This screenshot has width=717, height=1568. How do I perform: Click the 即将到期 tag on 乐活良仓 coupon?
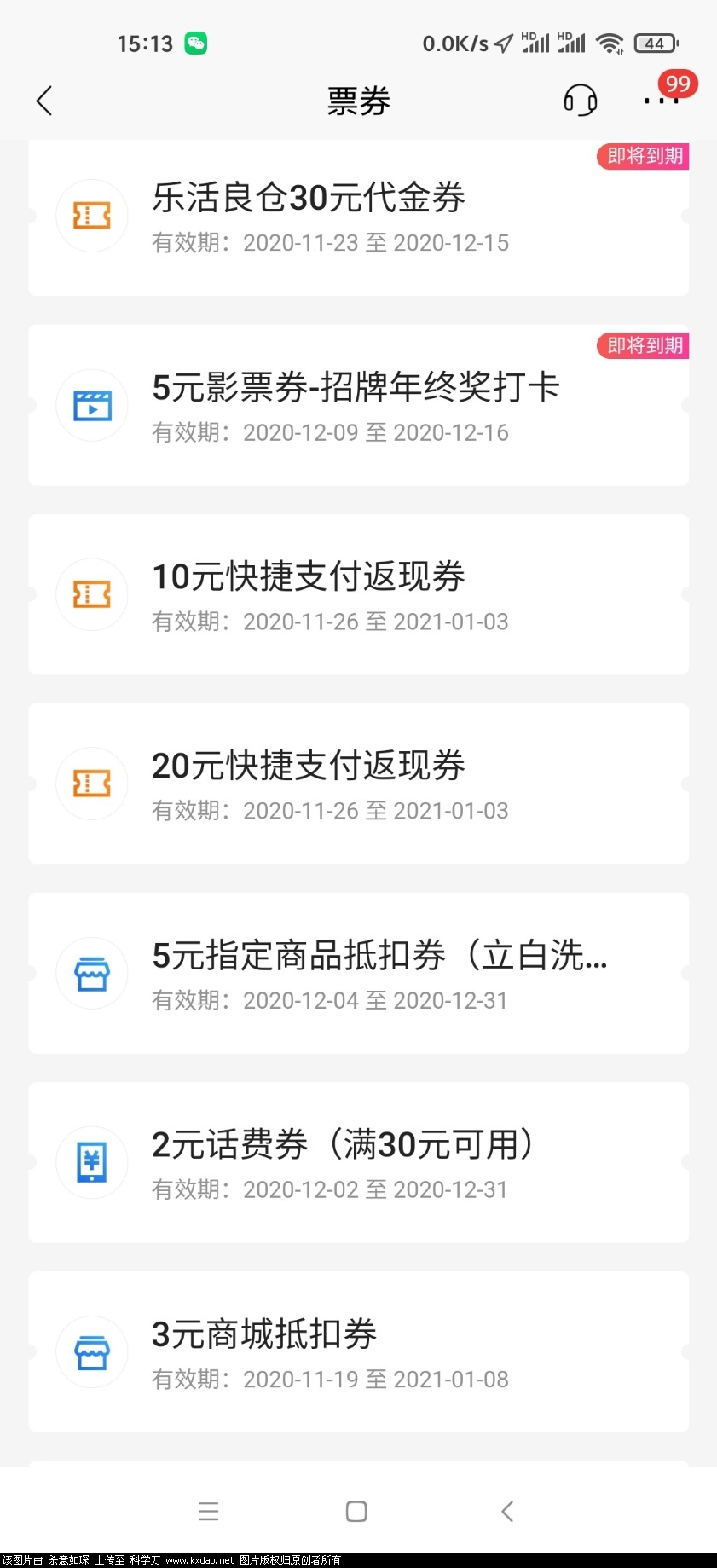(641, 157)
